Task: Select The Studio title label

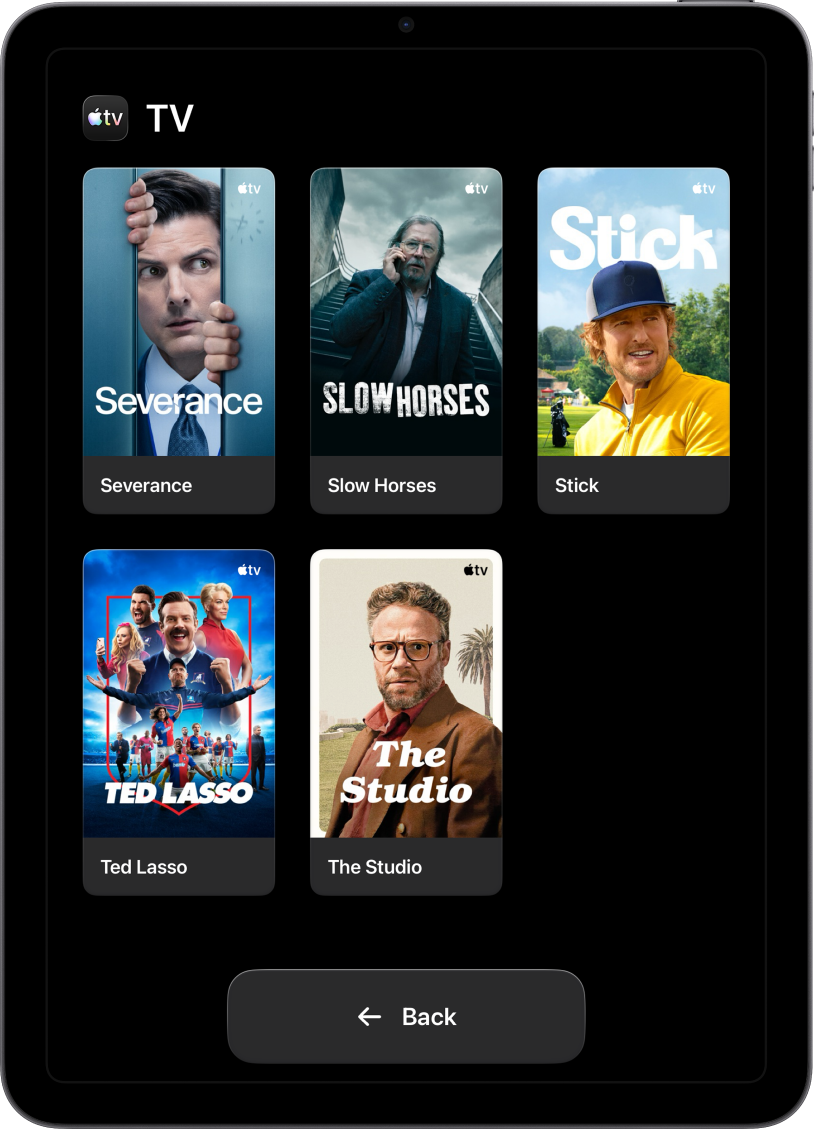Action: click(374, 867)
